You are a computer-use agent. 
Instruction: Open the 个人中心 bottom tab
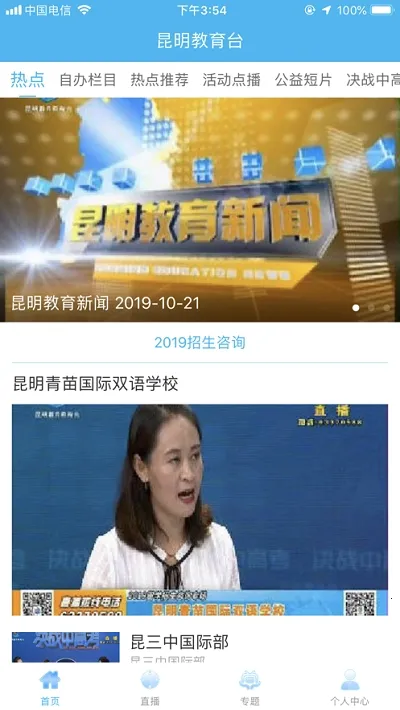click(350, 688)
